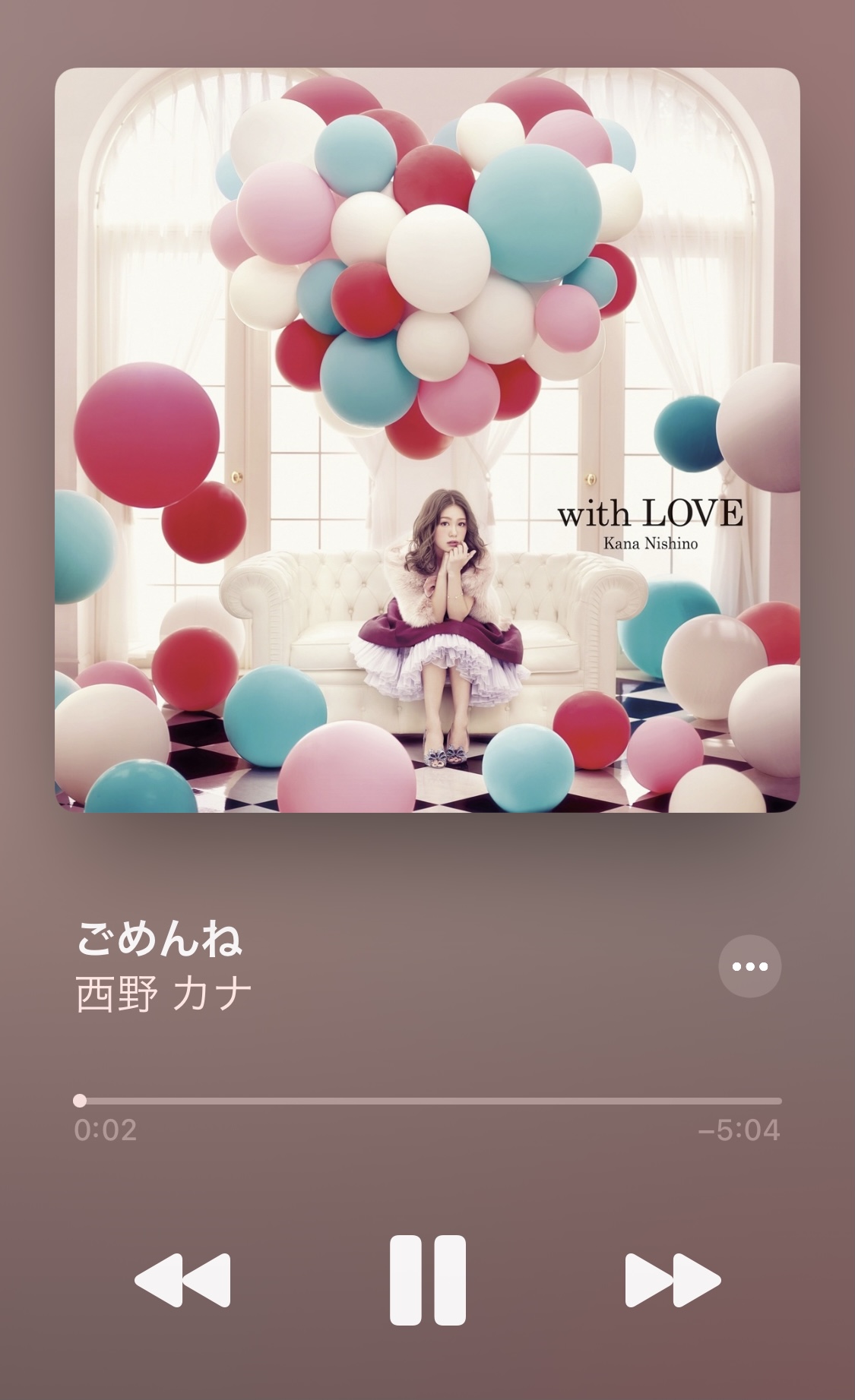The height and width of the screenshot is (1400, 855).
Task: Skip to the next track
Action: pyautogui.click(x=673, y=1280)
